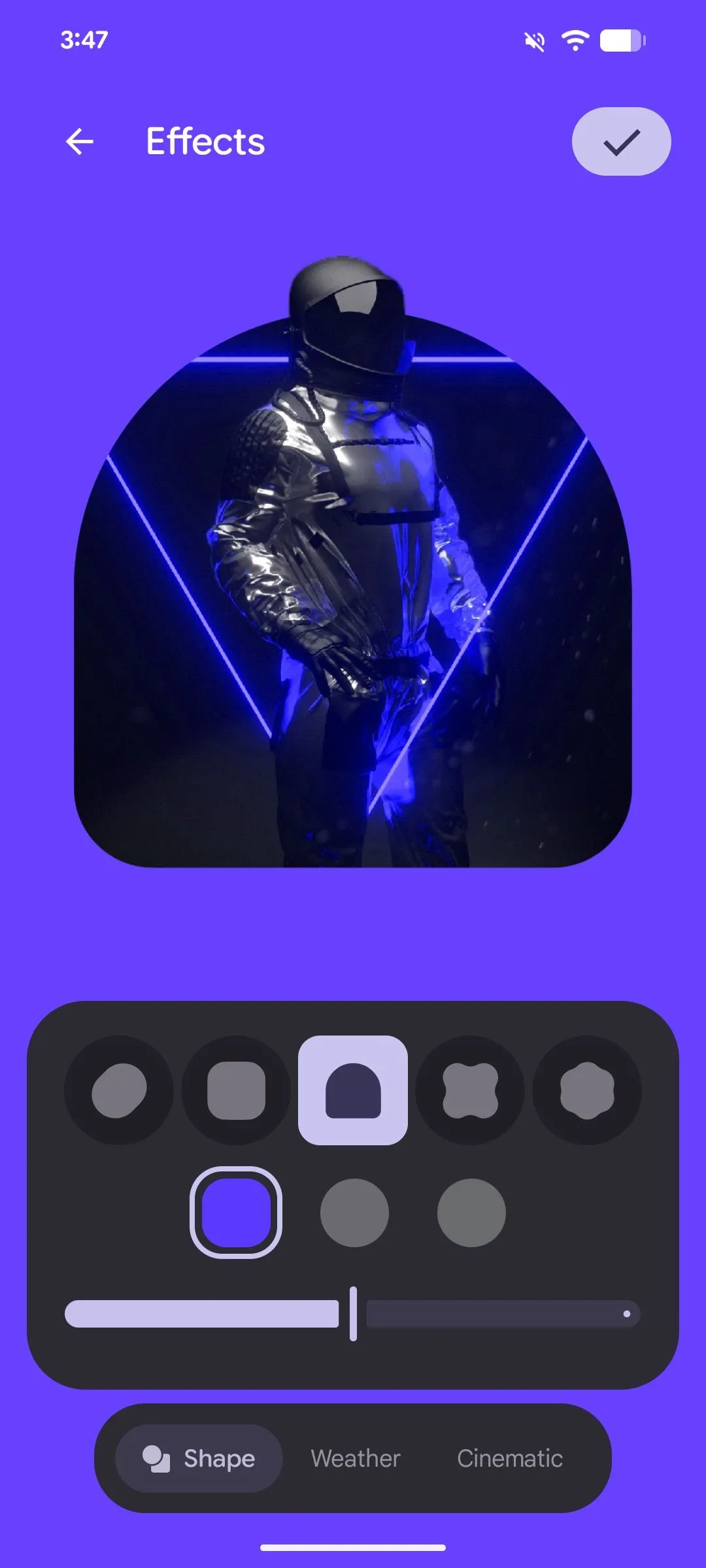Switch to the Weather tab

pos(356,1458)
